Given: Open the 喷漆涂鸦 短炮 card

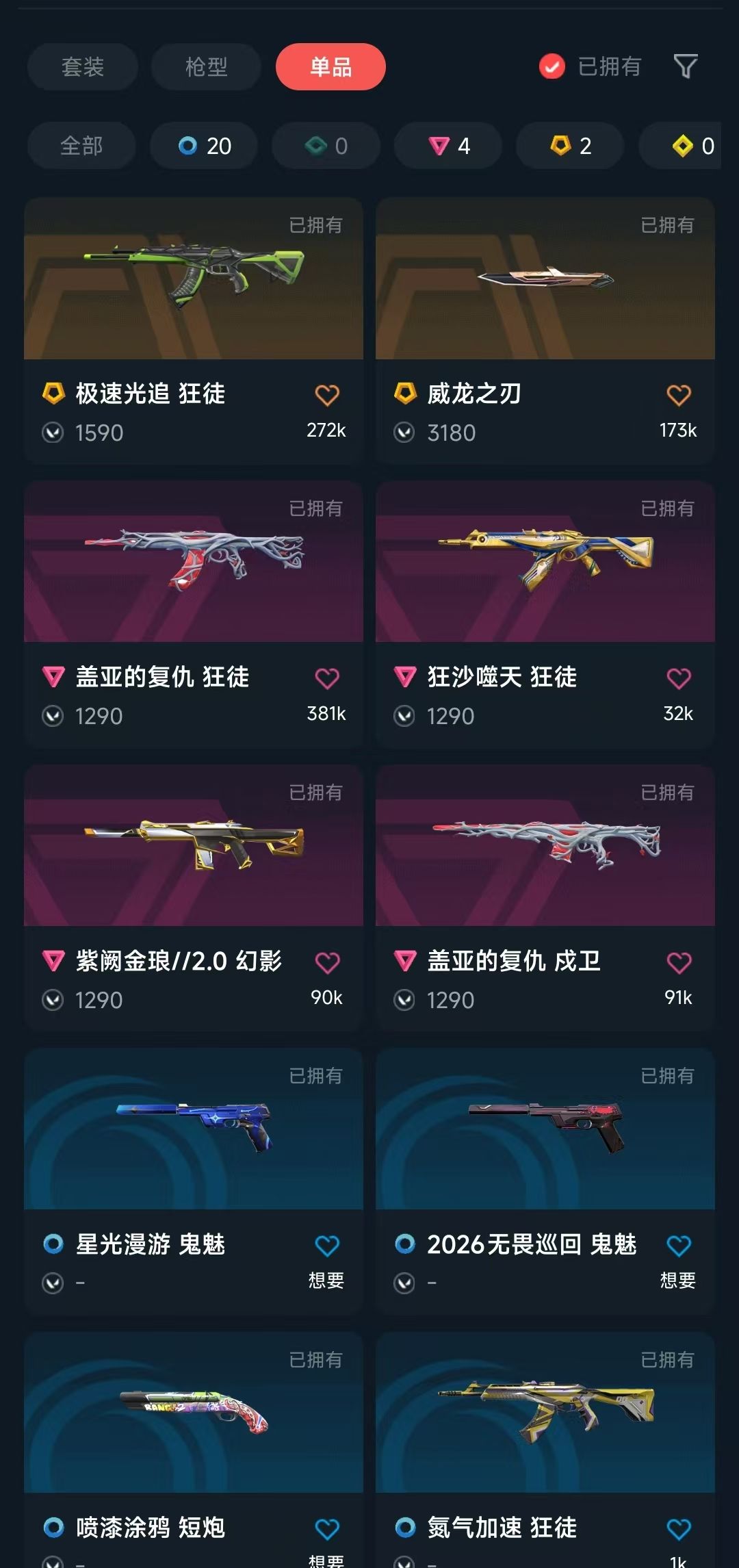Looking at the screenshot, I should (194, 1450).
